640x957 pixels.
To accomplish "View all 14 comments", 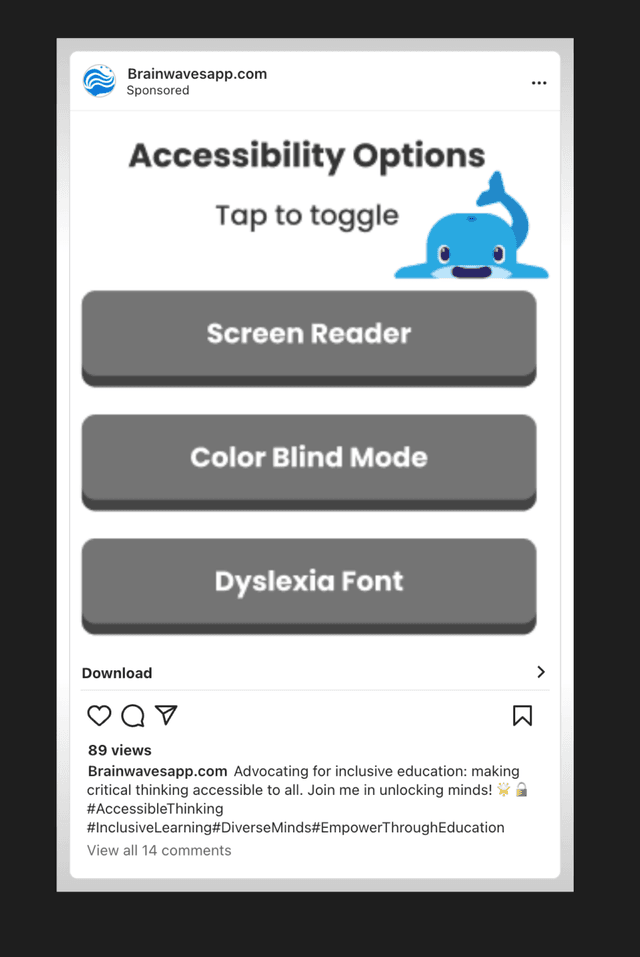I will (x=159, y=850).
